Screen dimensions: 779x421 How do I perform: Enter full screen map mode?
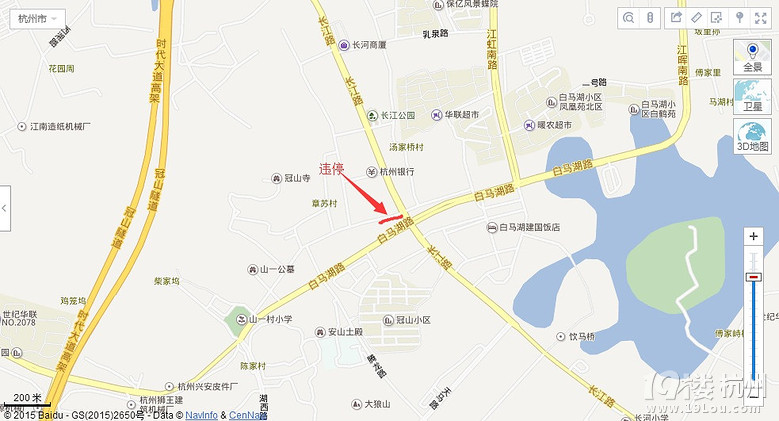760,18
